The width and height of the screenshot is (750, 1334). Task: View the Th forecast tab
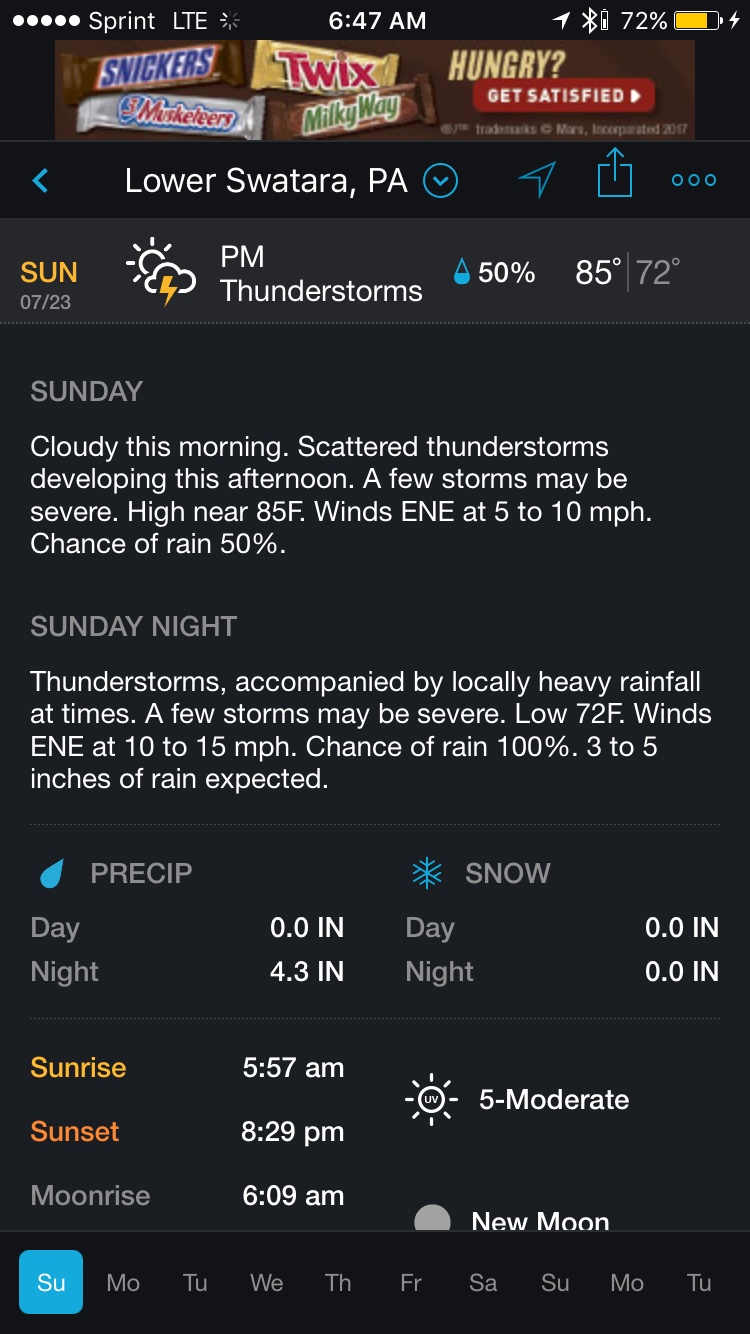339,1282
